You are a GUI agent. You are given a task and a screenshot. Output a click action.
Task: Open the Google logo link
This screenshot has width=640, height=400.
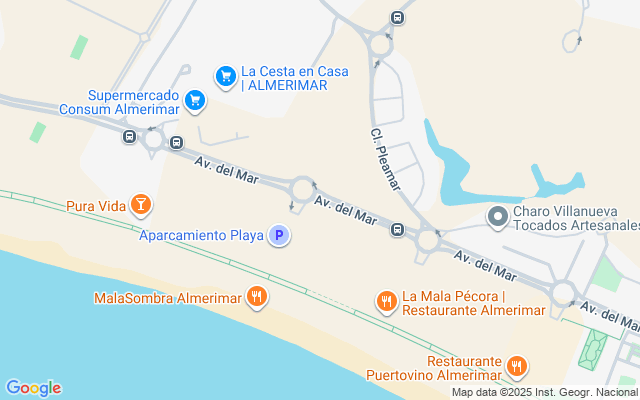(x=33, y=388)
